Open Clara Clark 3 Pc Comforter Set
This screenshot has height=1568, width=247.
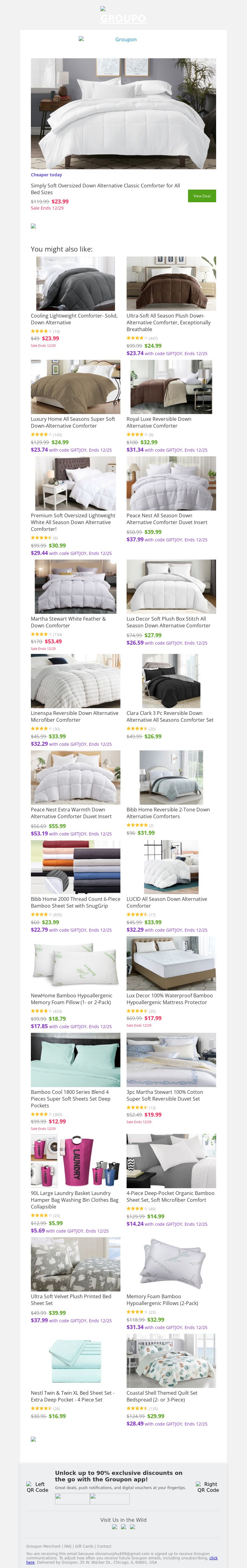[170, 716]
